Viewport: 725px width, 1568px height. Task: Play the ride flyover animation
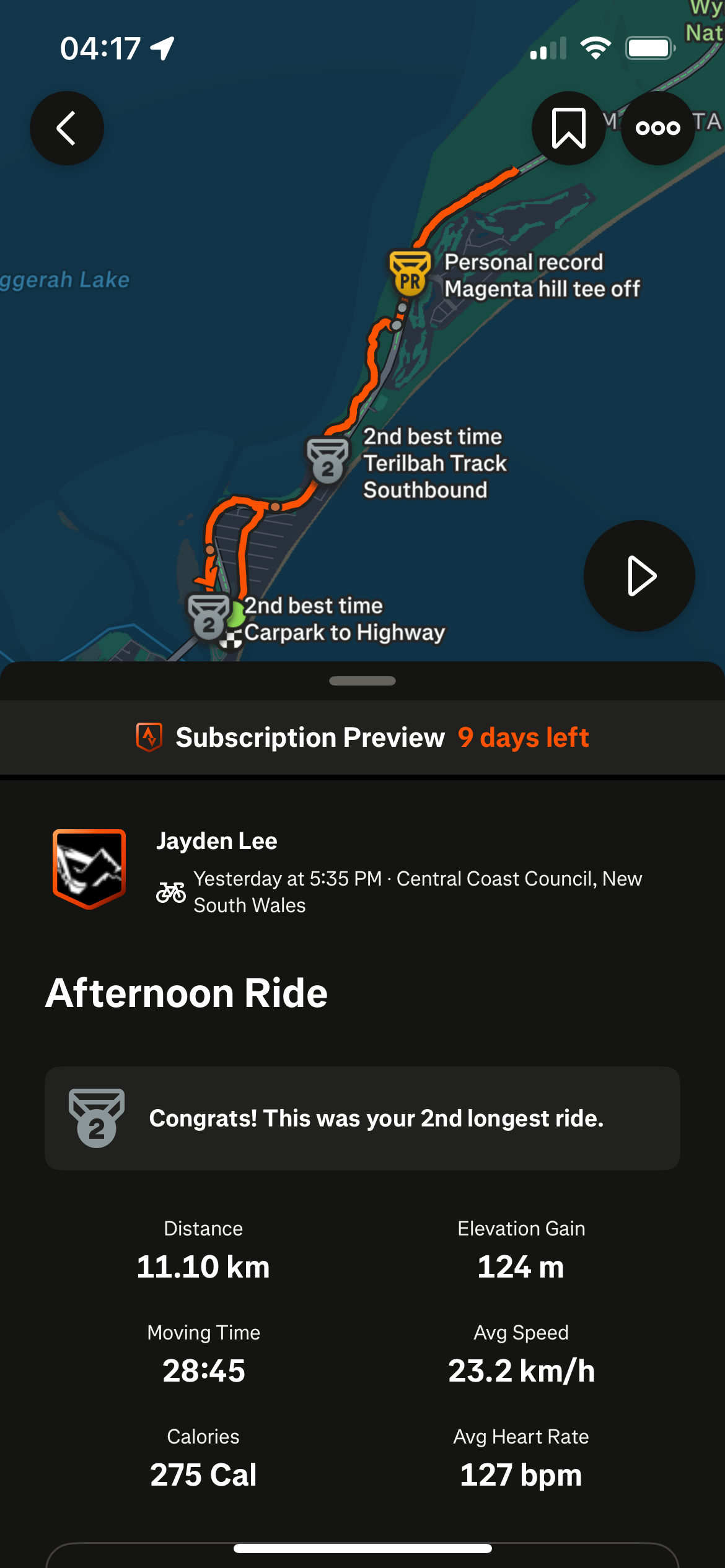(639, 576)
